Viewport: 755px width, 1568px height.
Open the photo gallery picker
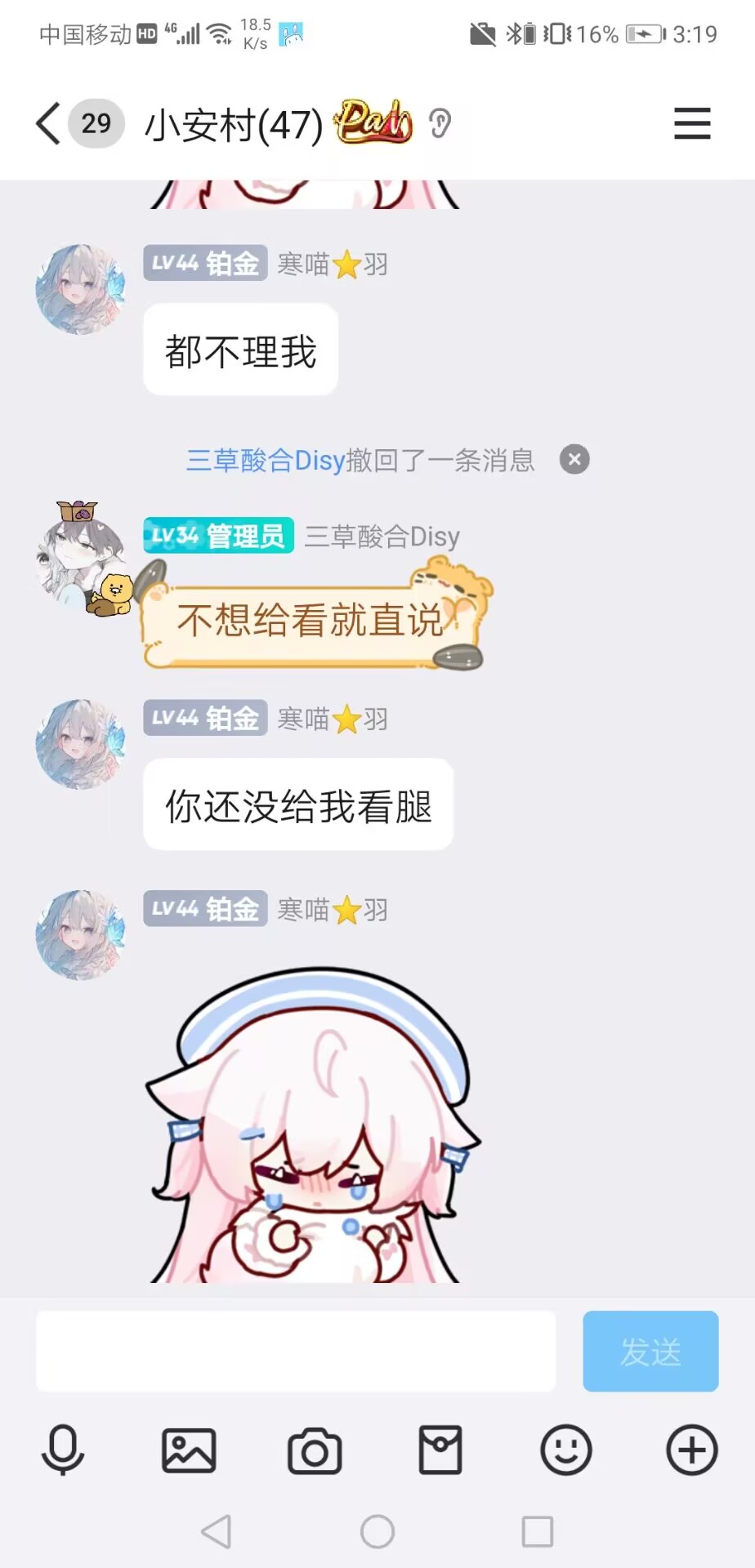189,1450
